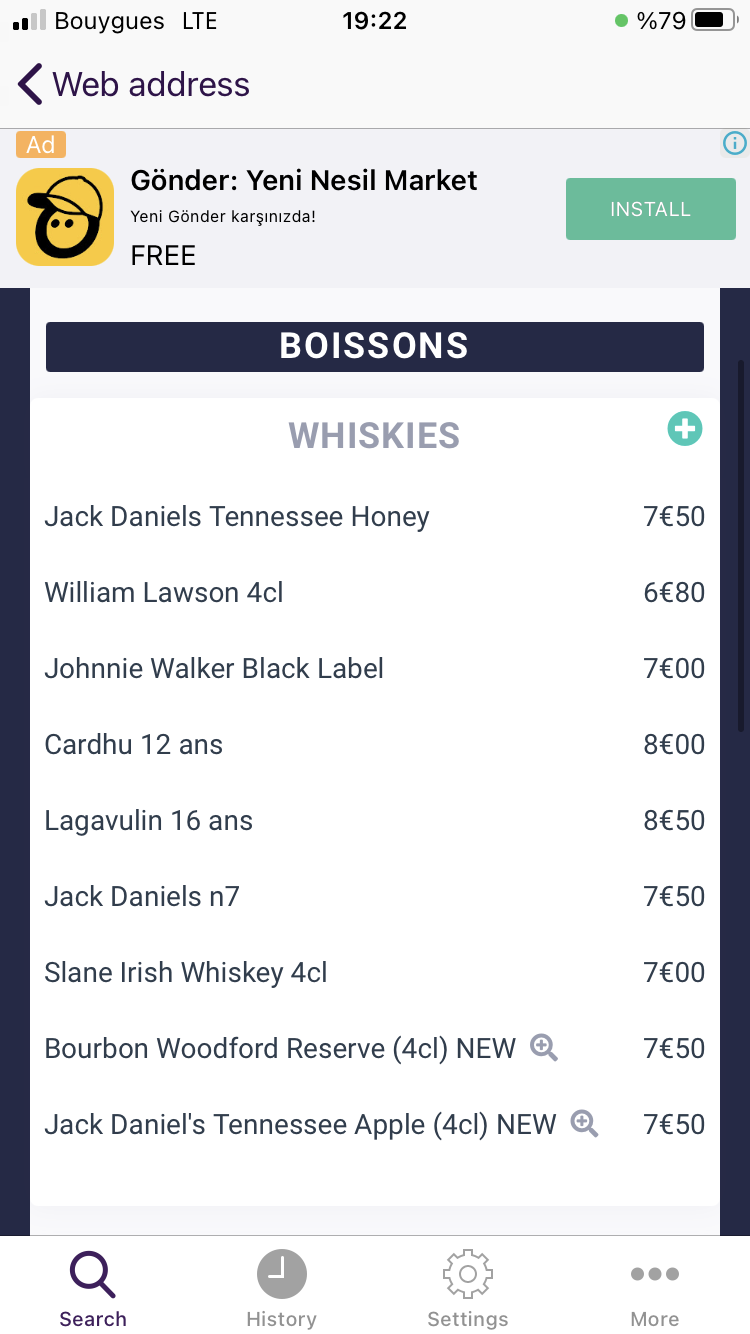750x1334 pixels.
Task: Switch to the Search tab
Action: pos(93,1289)
